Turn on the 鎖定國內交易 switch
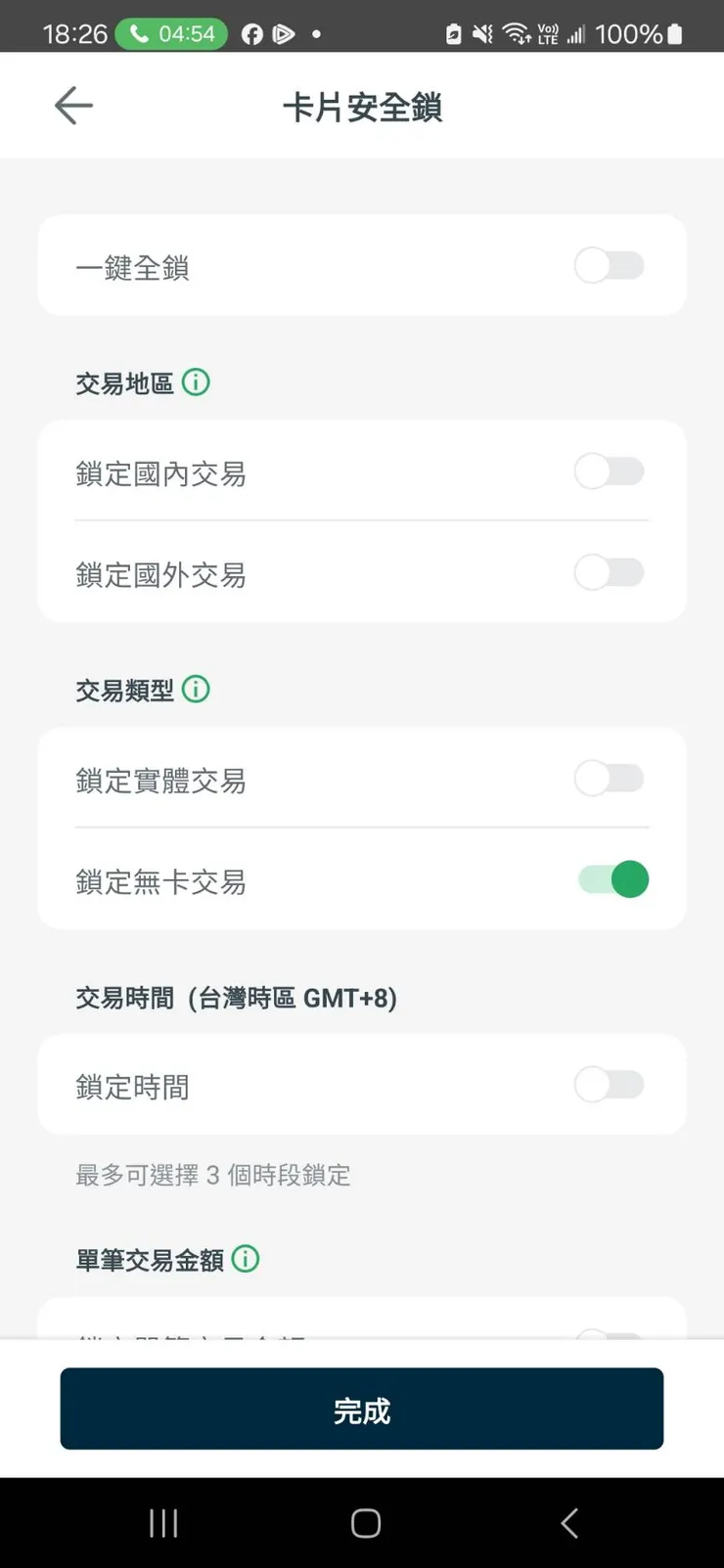Viewport: 724px width, 1568px height. [609, 471]
